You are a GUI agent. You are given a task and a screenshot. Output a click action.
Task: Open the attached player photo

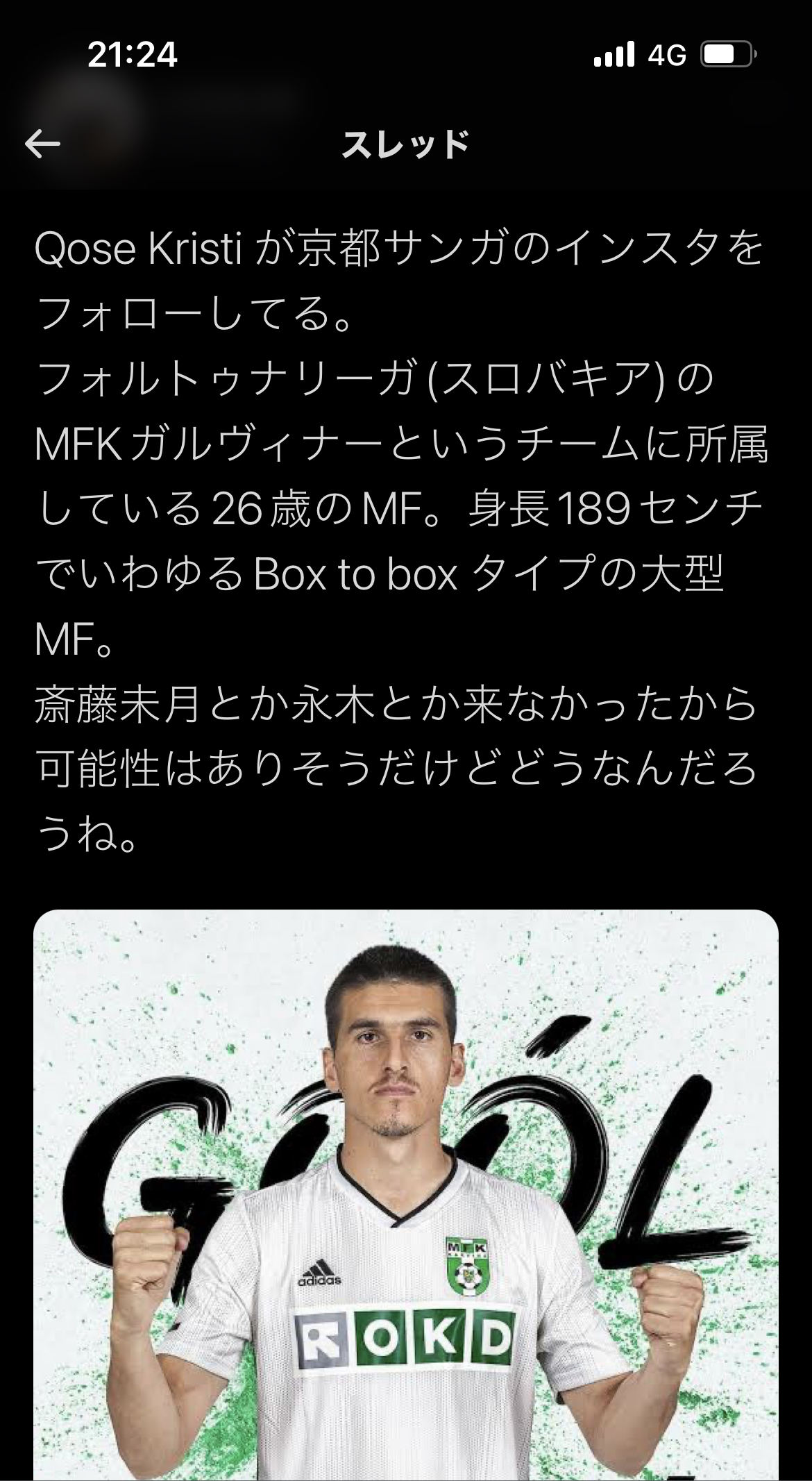[406, 1195]
